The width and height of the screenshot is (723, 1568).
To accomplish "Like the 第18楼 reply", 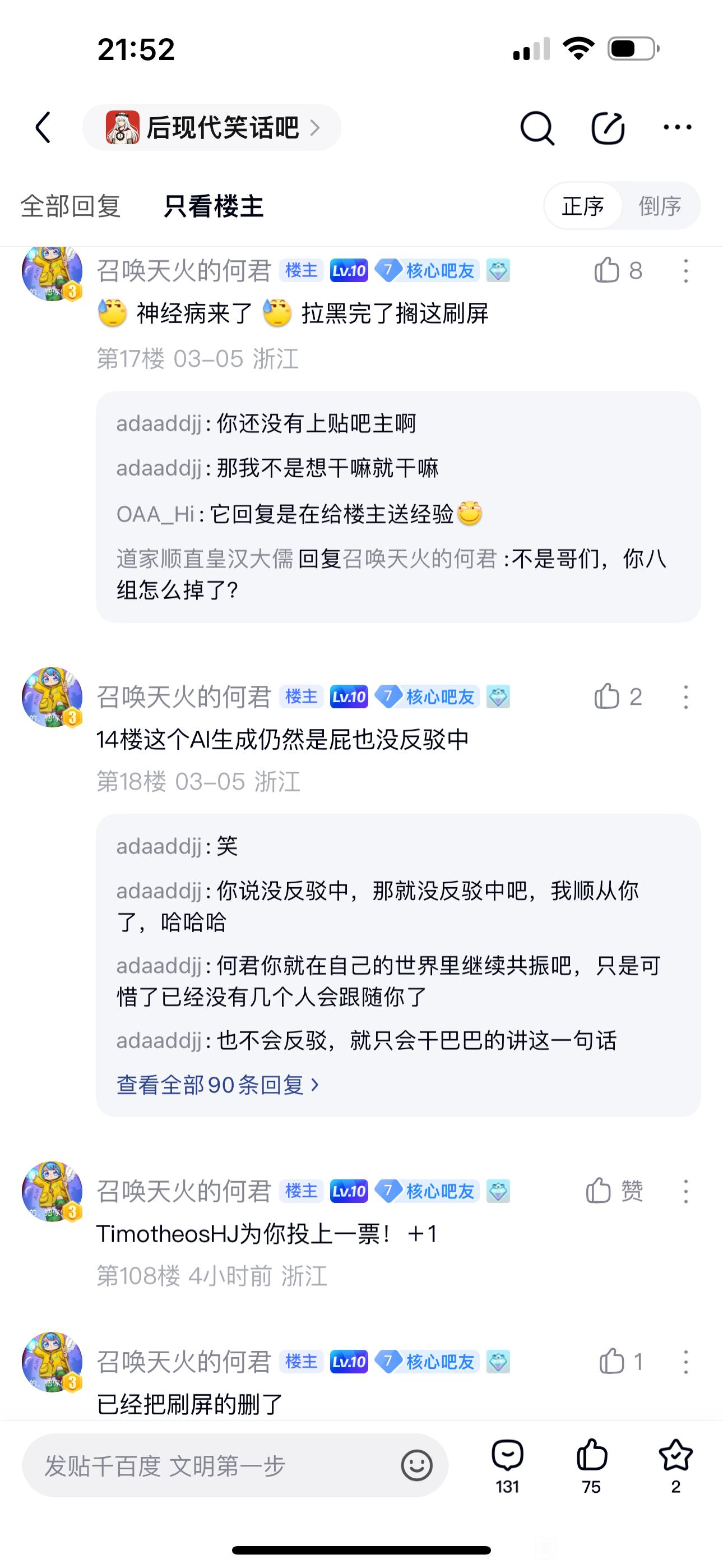I will click(618, 697).
